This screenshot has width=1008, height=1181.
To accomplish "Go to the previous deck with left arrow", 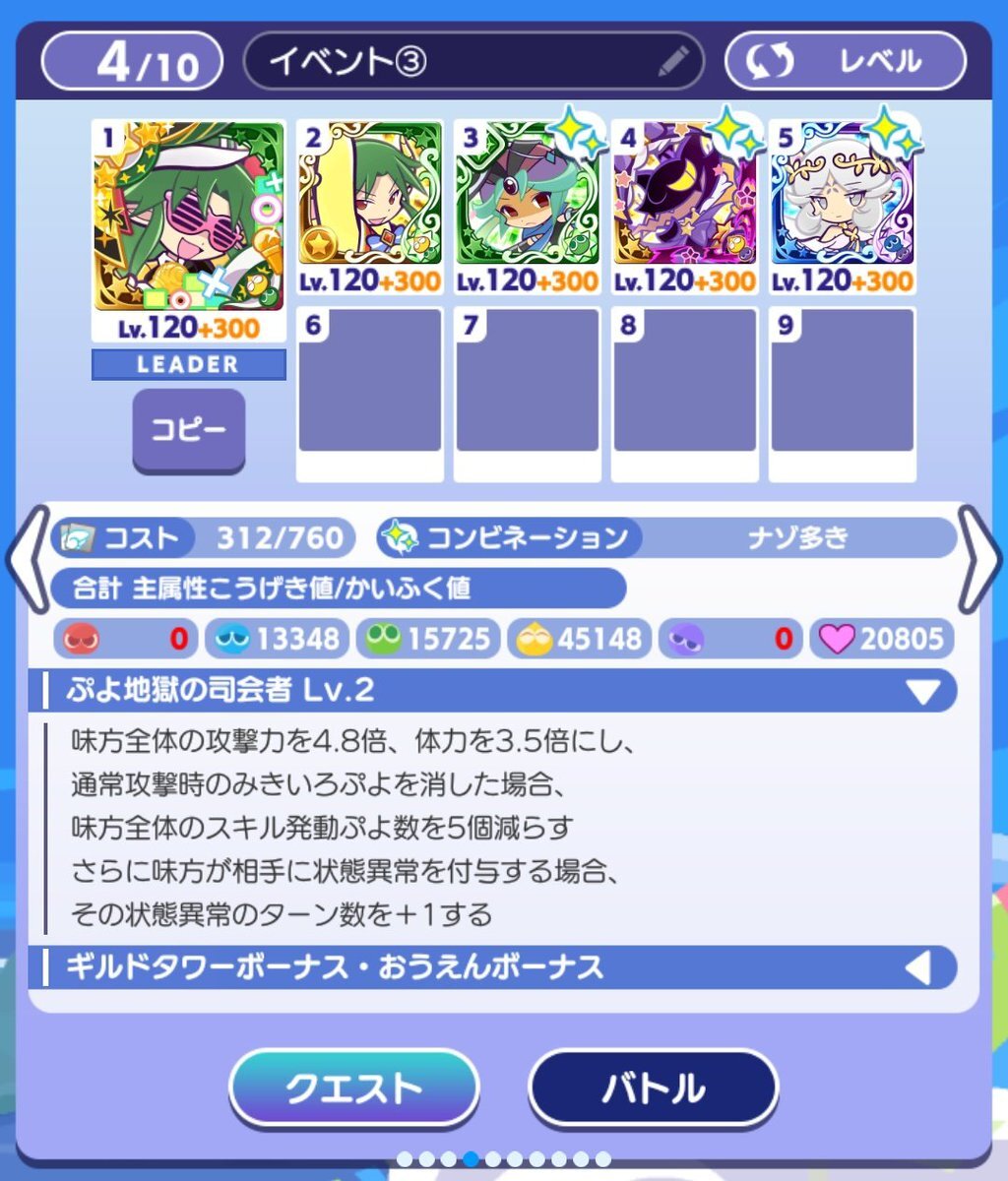I will tap(28, 559).
